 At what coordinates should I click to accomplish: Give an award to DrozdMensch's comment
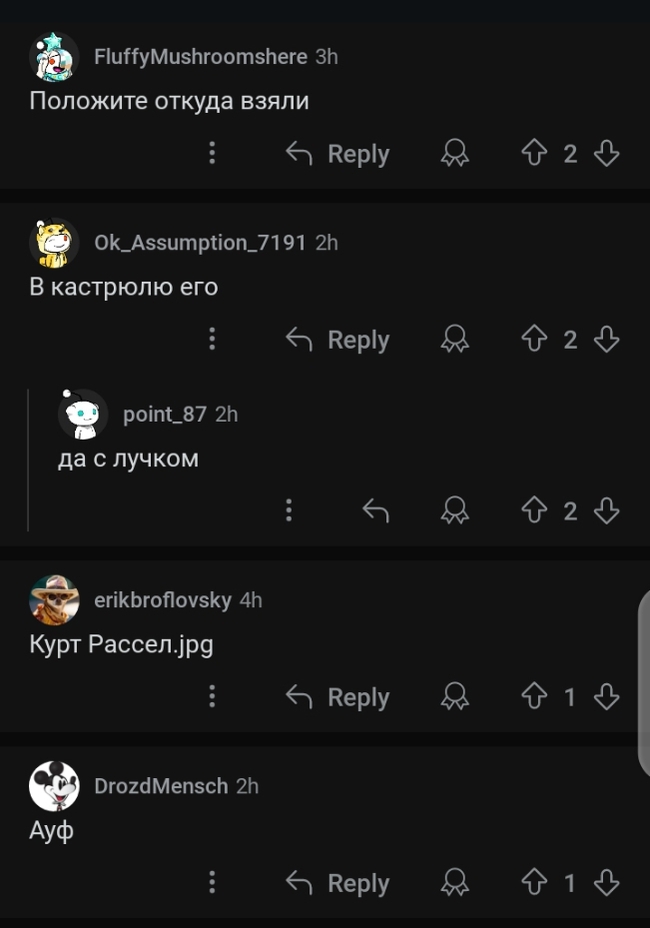[455, 883]
